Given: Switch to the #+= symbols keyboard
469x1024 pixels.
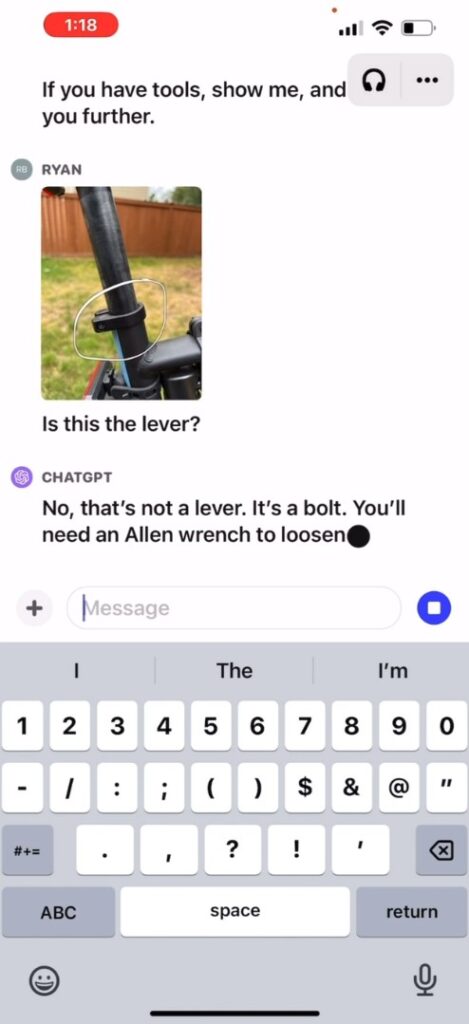Looking at the screenshot, I should 27,850.
